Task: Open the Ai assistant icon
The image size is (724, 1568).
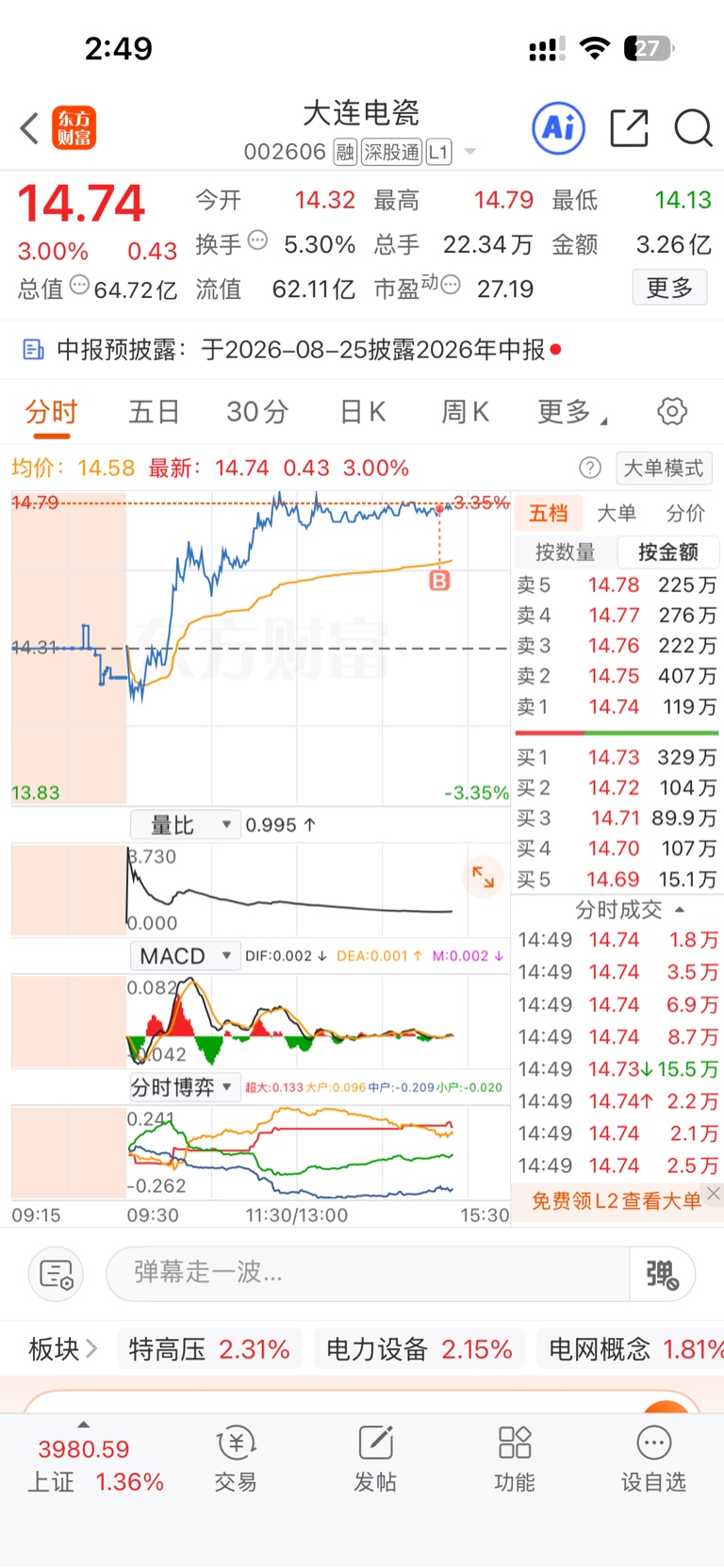Action: [559, 128]
